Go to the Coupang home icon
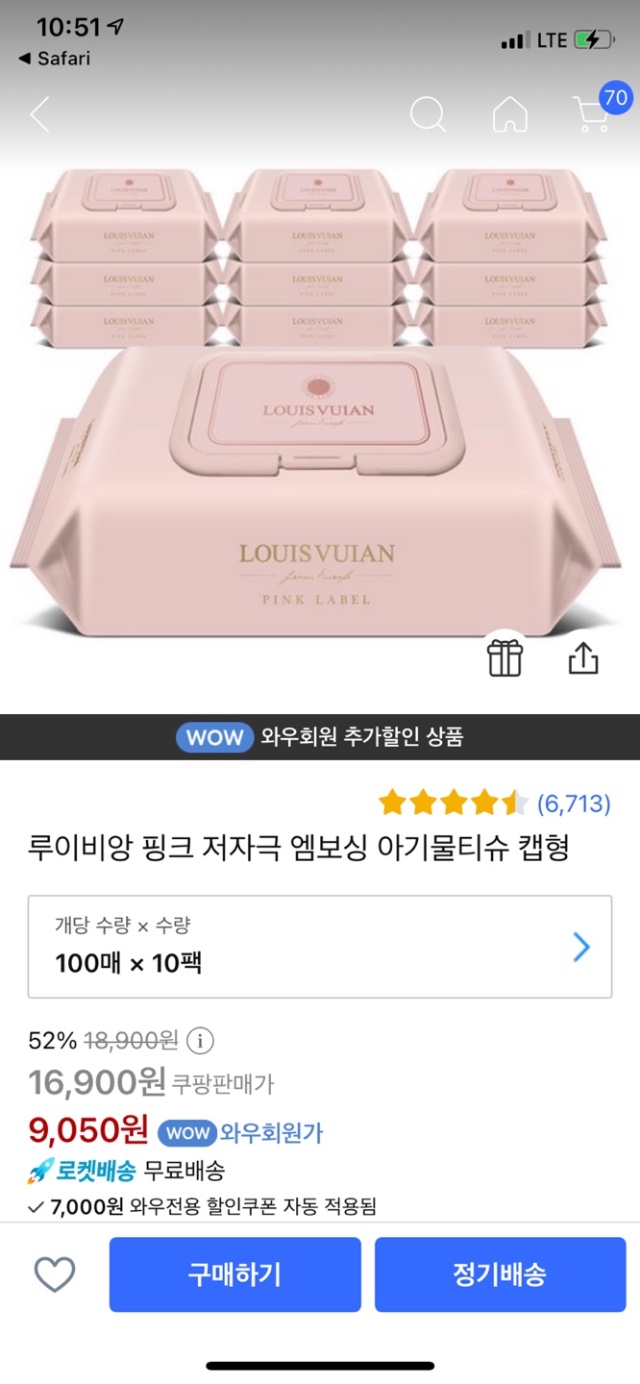This screenshot has height=1384, width=640. tap(510, 115)
